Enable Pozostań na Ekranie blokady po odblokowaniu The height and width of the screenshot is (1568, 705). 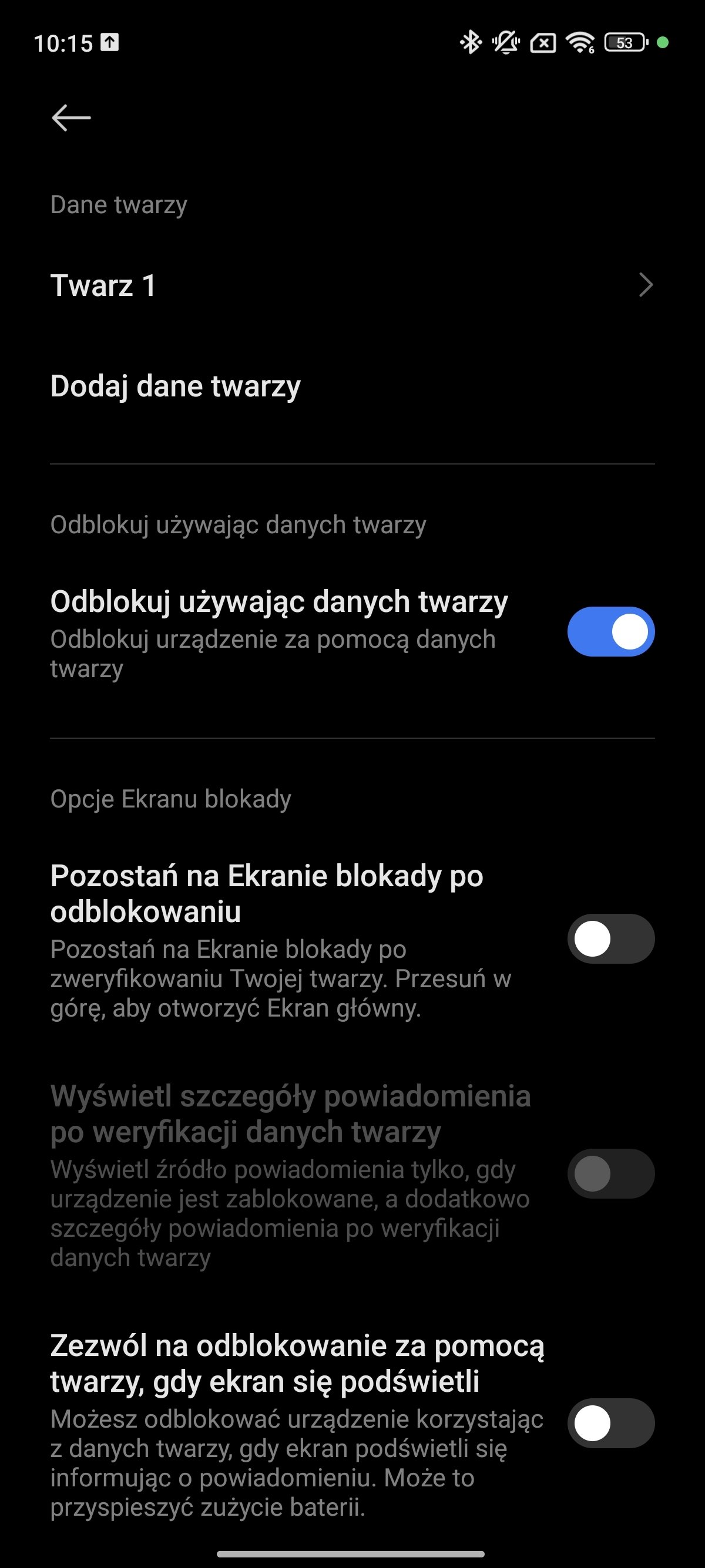(x=610, y=938)
